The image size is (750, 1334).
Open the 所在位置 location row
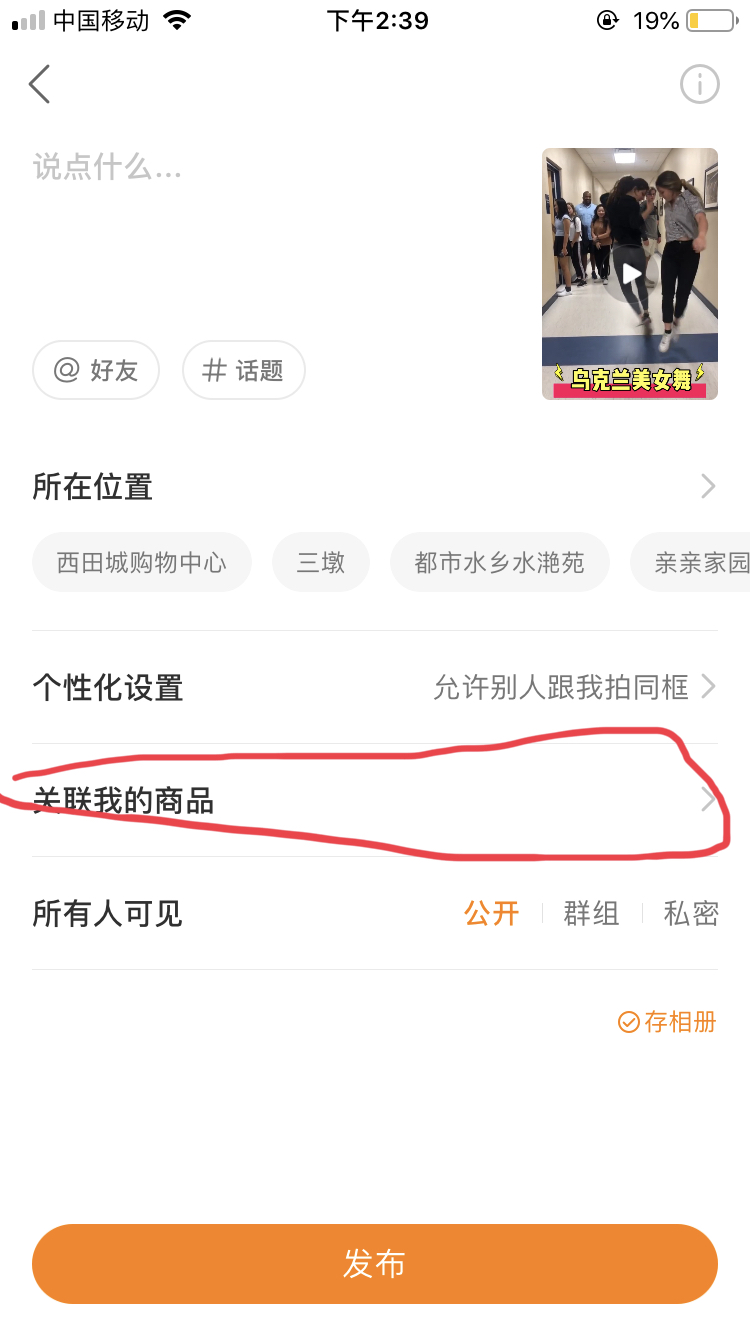pos(374,487)
